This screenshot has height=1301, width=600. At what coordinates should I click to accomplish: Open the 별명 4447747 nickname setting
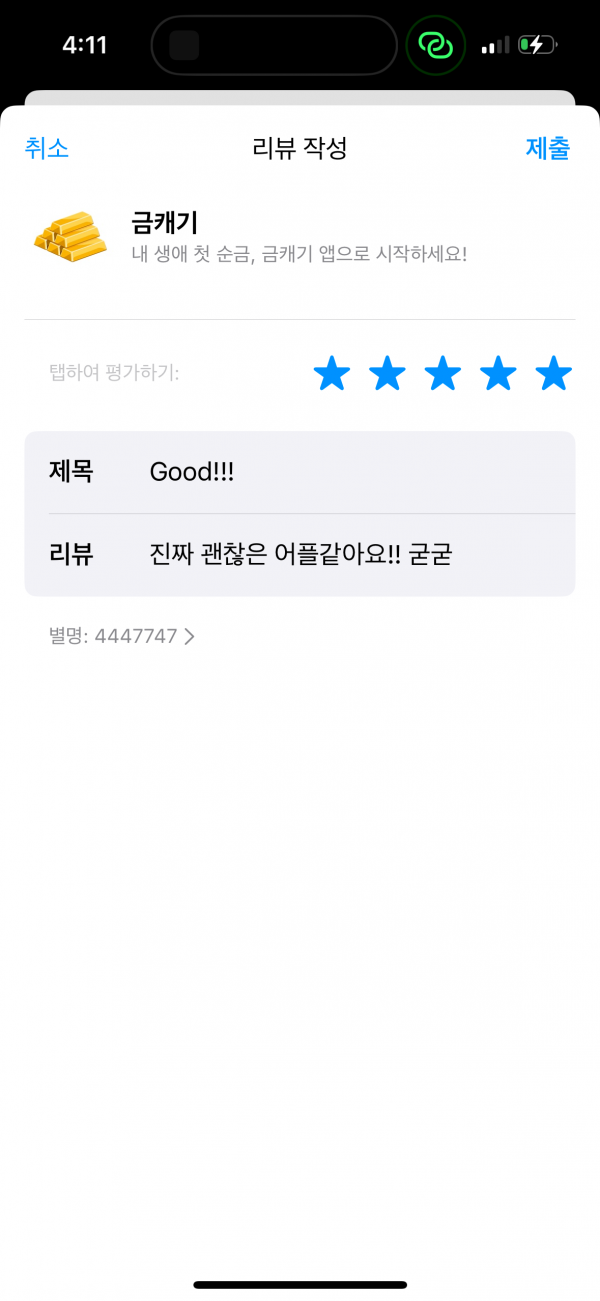pos(121,636)
